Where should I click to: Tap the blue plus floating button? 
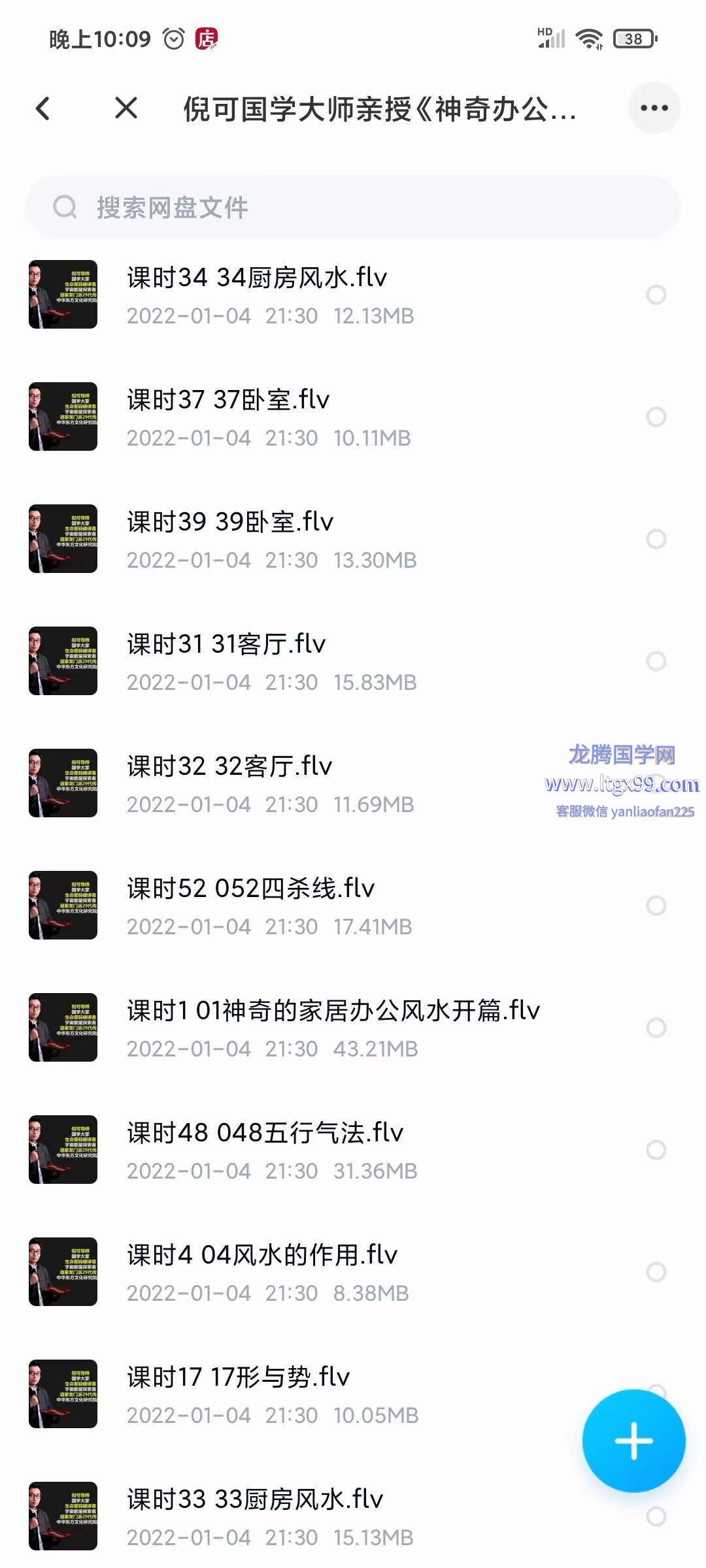coord(633,1441)
